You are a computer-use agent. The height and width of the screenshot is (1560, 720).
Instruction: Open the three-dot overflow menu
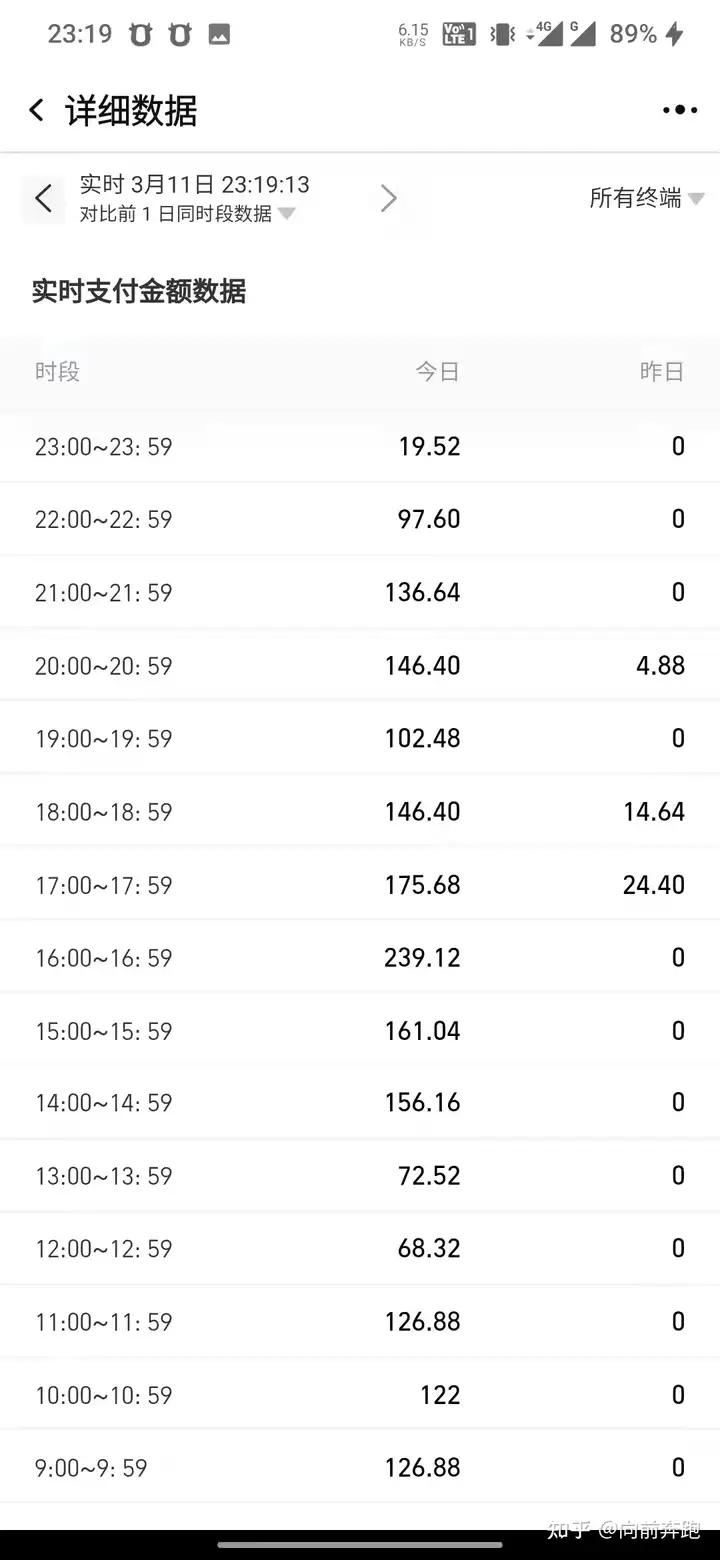click(680, 110)
